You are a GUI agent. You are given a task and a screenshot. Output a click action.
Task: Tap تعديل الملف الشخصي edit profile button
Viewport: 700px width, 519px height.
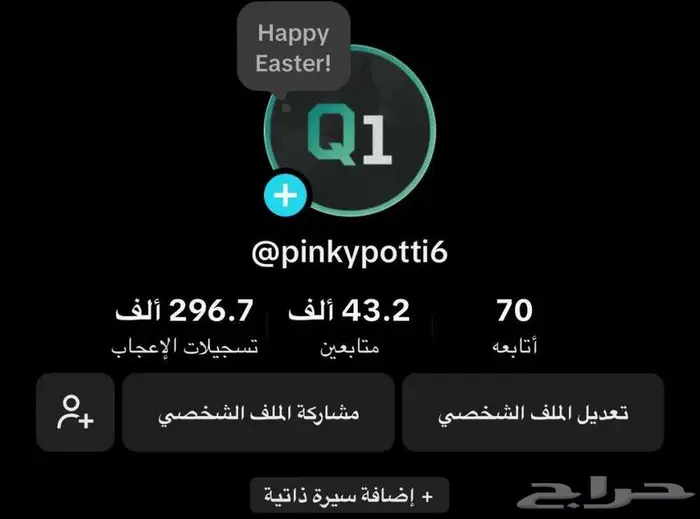point(533,413)
